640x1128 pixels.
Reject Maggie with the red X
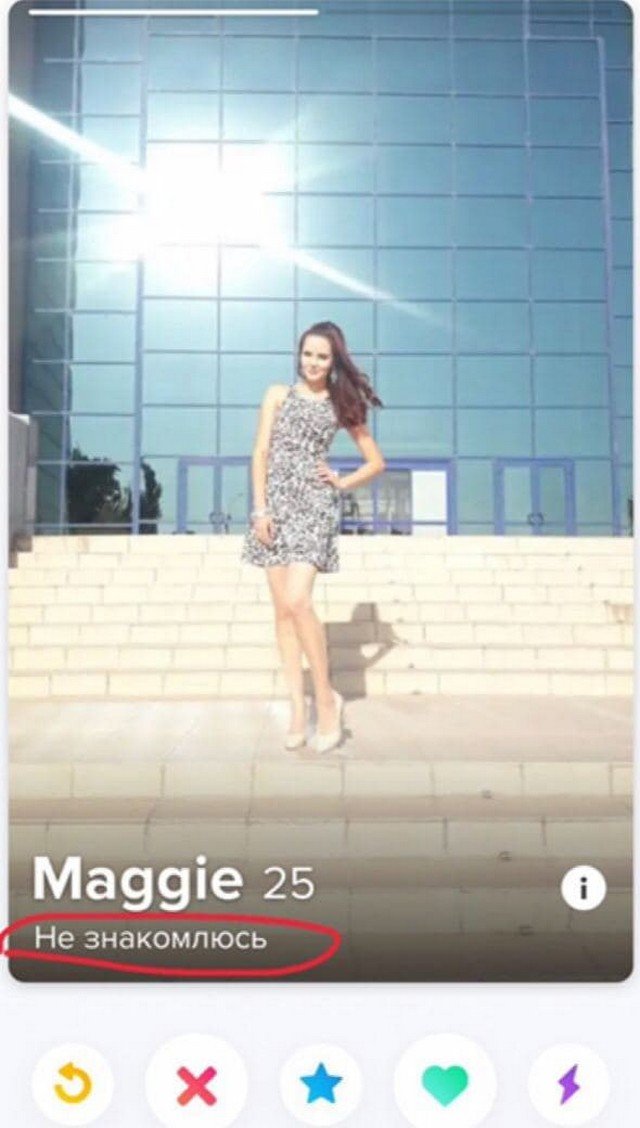[x=196, y=1085]
